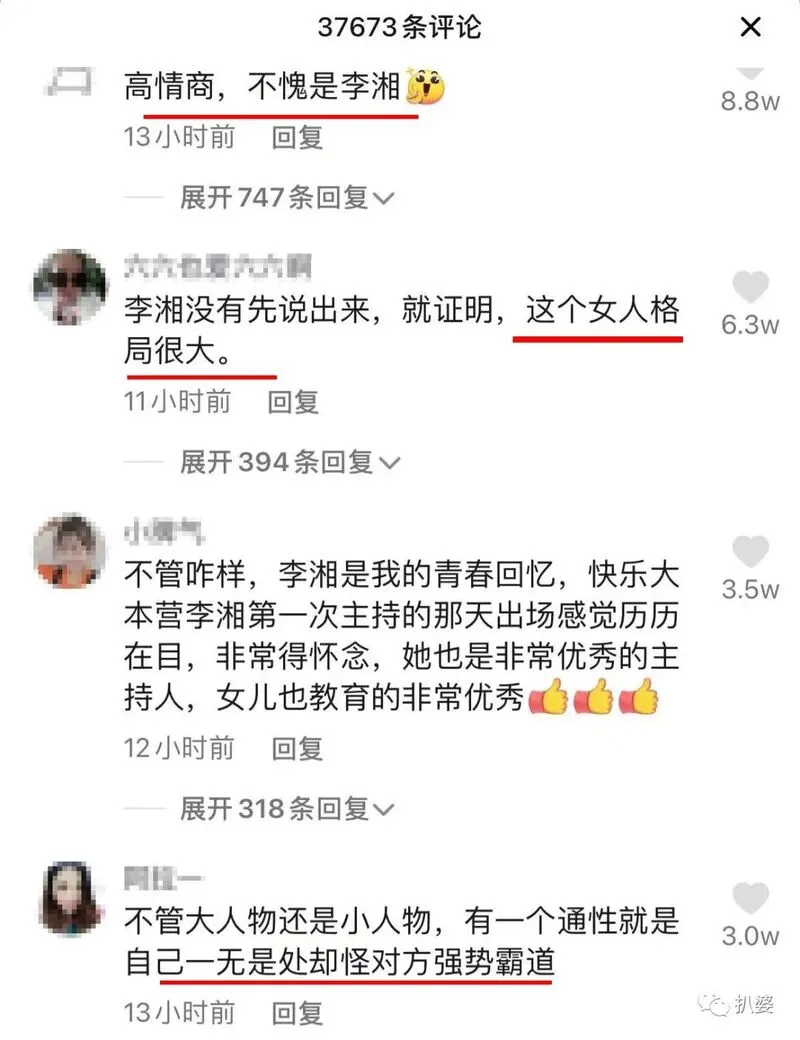
Task: Like the comment with 3.0w likes
Action: pyautogui.click(x=750, y=899)
